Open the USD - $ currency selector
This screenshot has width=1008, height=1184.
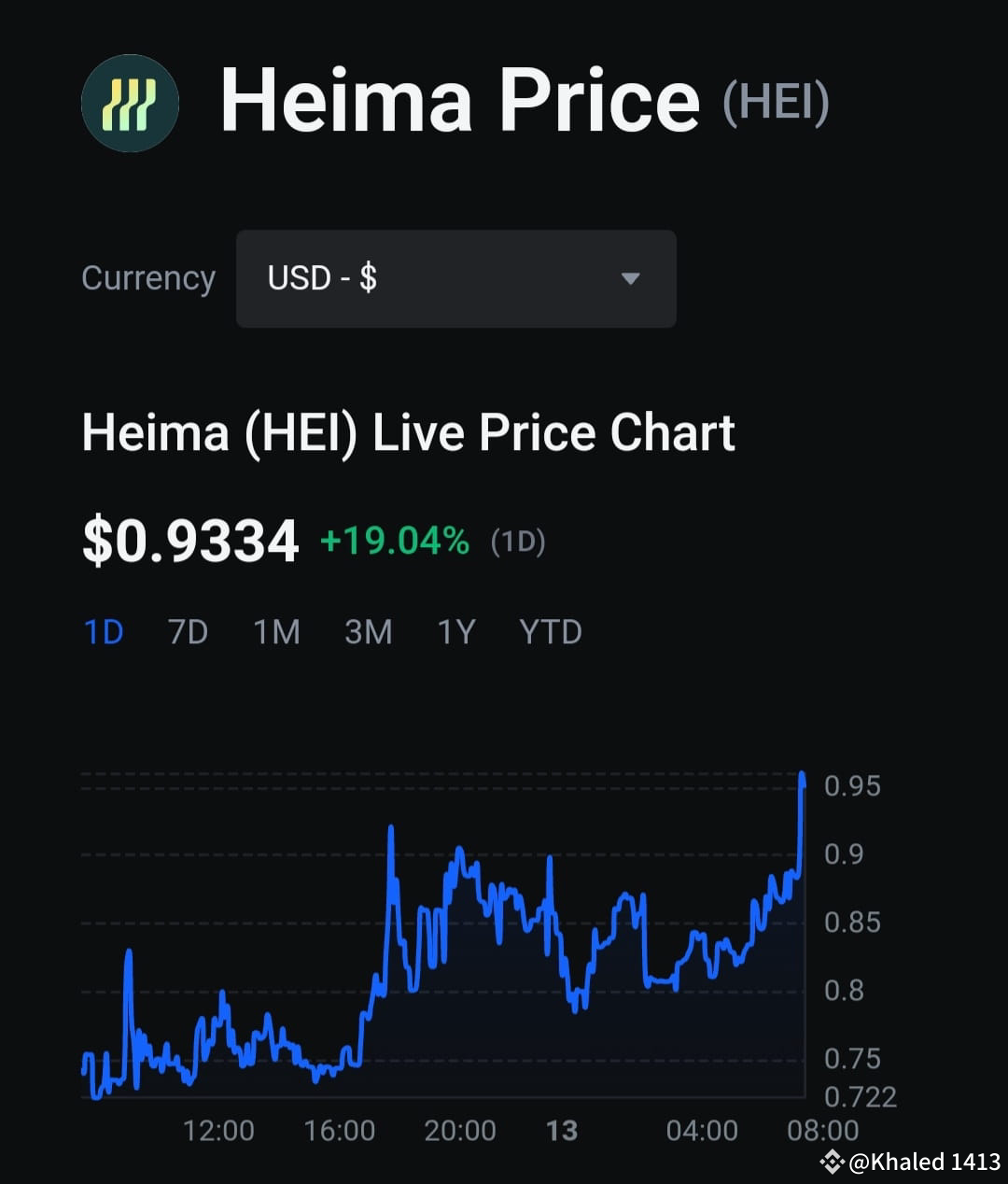click(456, 279)
